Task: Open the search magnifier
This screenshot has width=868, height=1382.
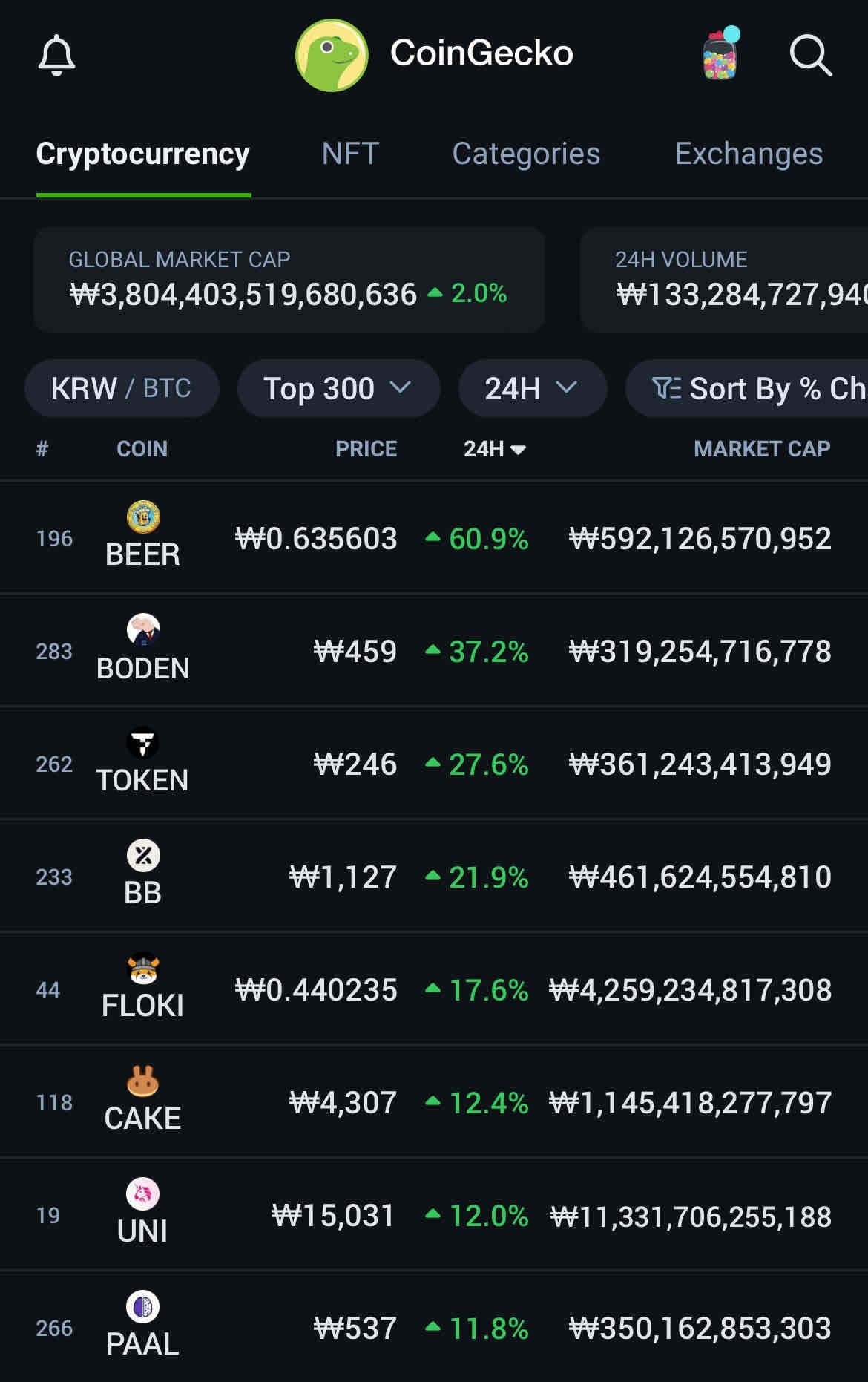Action: tap(810, 55)
